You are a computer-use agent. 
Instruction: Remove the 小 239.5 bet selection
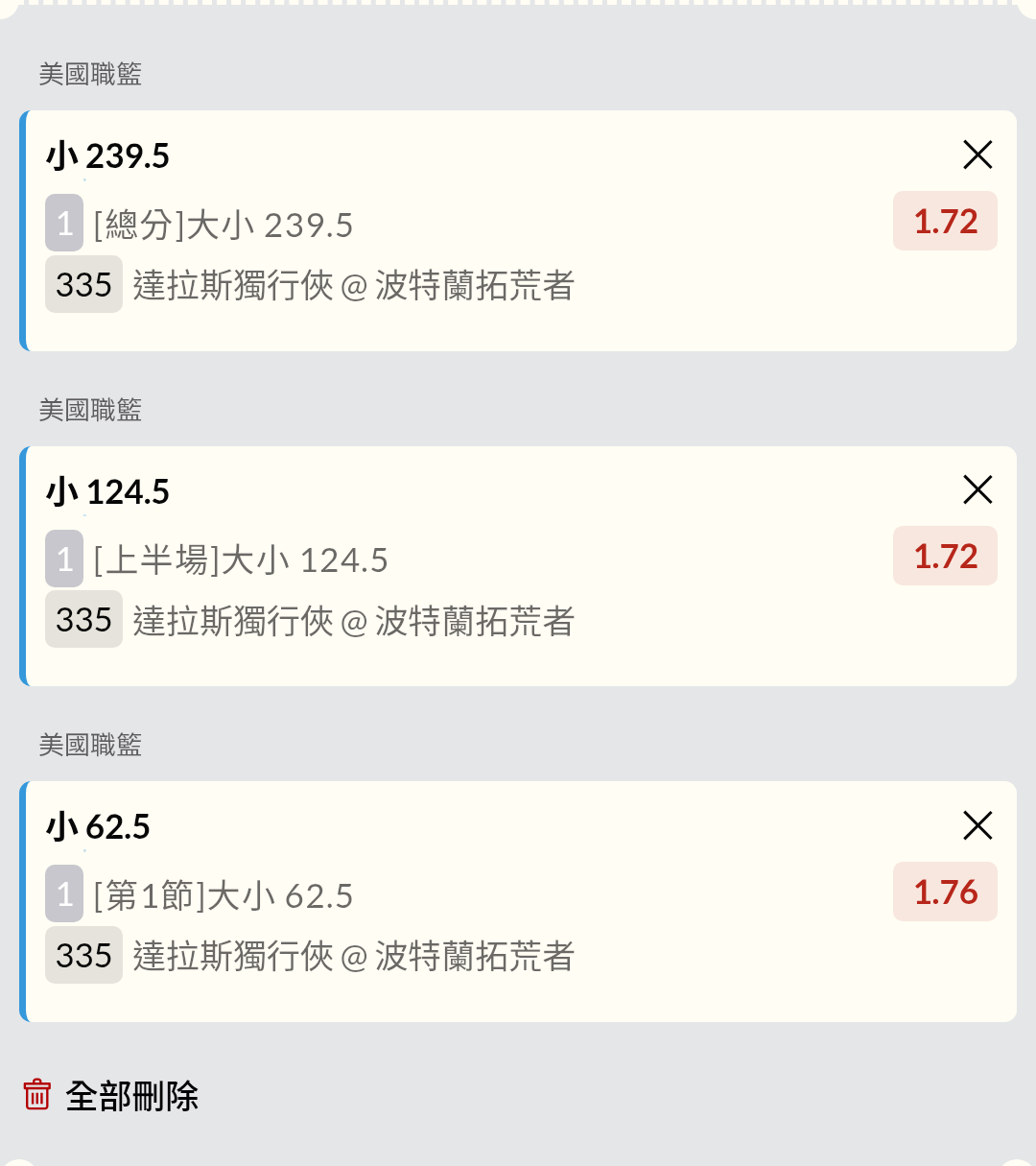[x=977, y=155]
